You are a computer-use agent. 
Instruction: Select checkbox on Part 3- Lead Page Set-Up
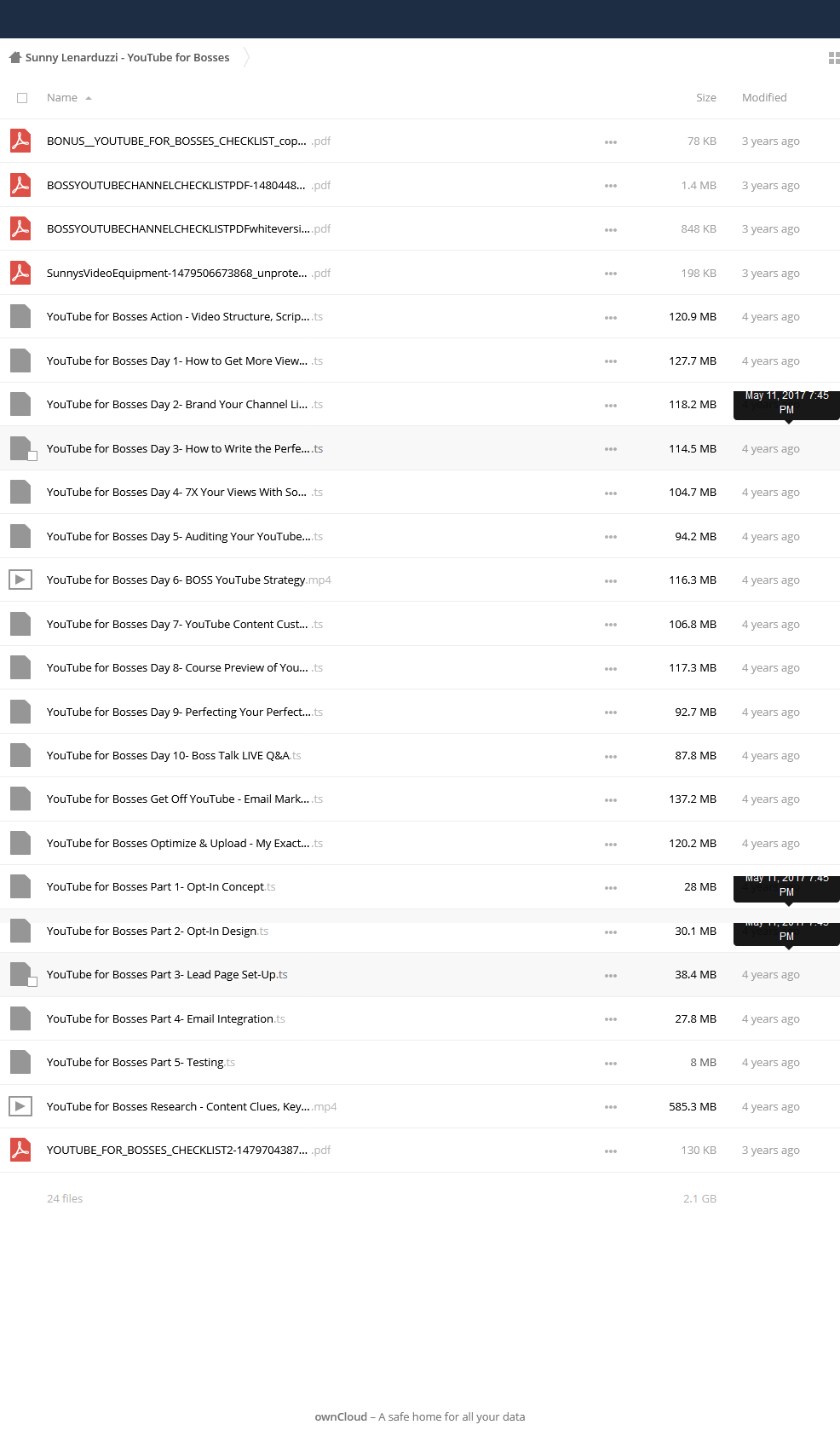click(x=32, y=982)
